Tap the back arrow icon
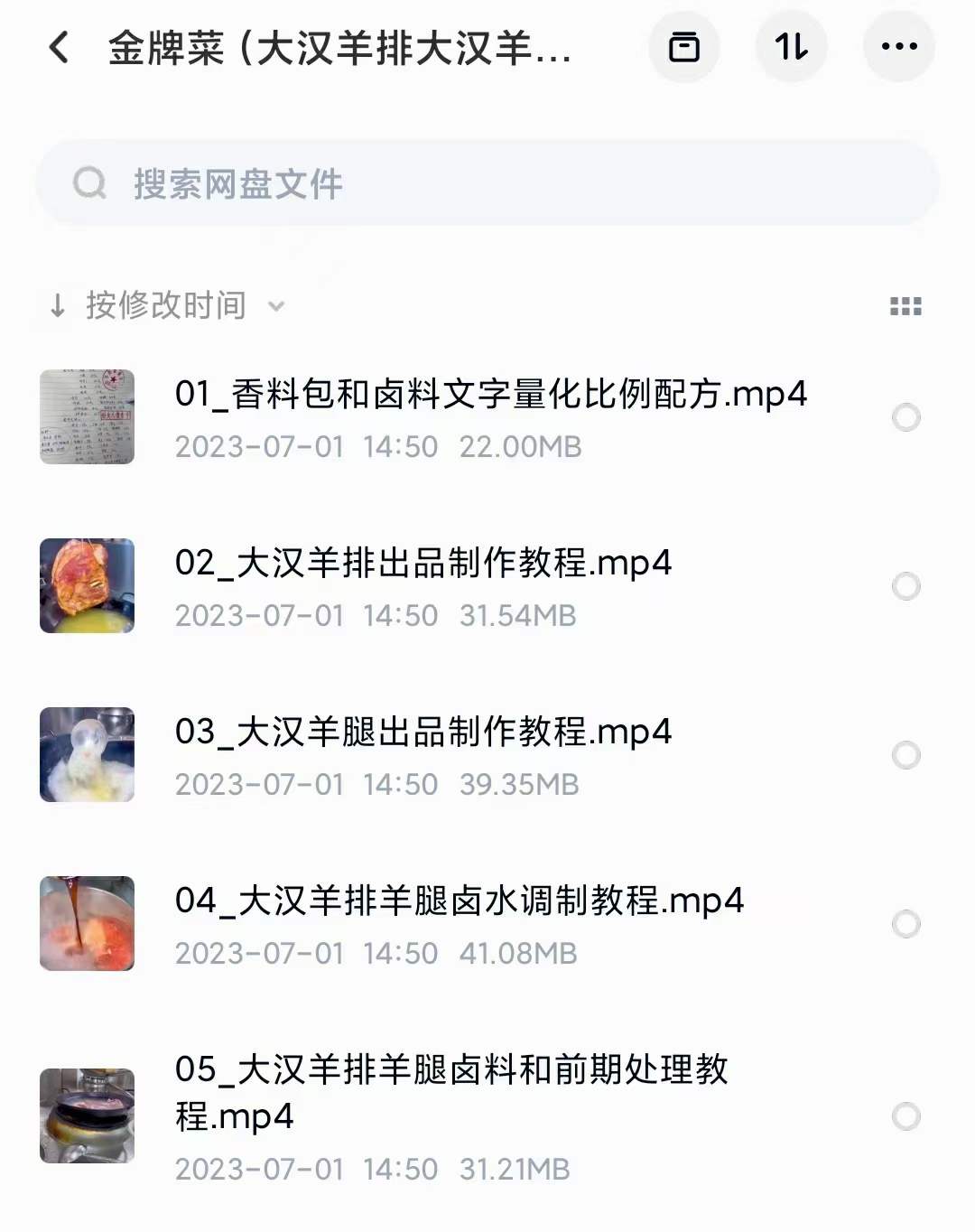Image resolution: width=975 pixels, height=1232 pixels. coord(58,47)
